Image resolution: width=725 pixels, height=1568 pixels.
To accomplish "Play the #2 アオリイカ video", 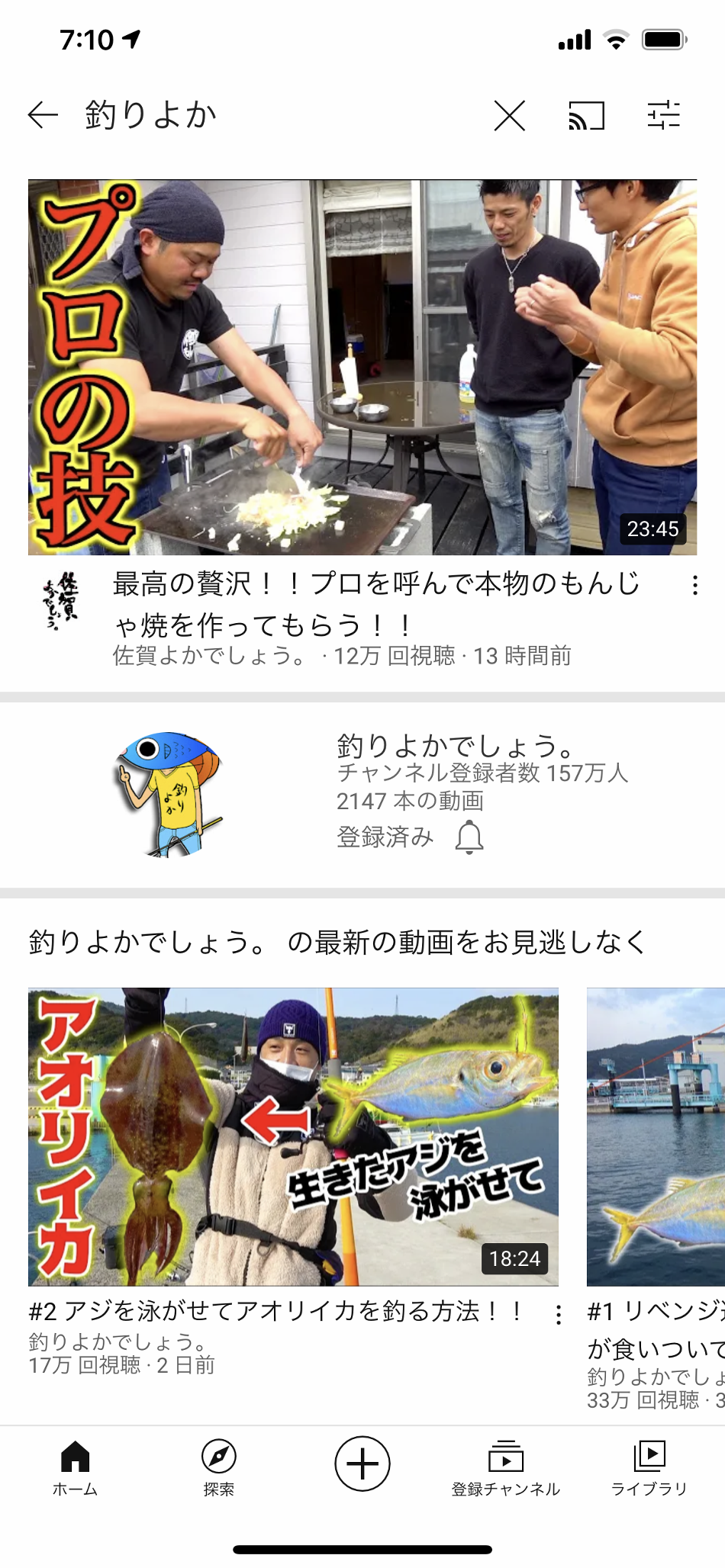I will (293, 1136).
